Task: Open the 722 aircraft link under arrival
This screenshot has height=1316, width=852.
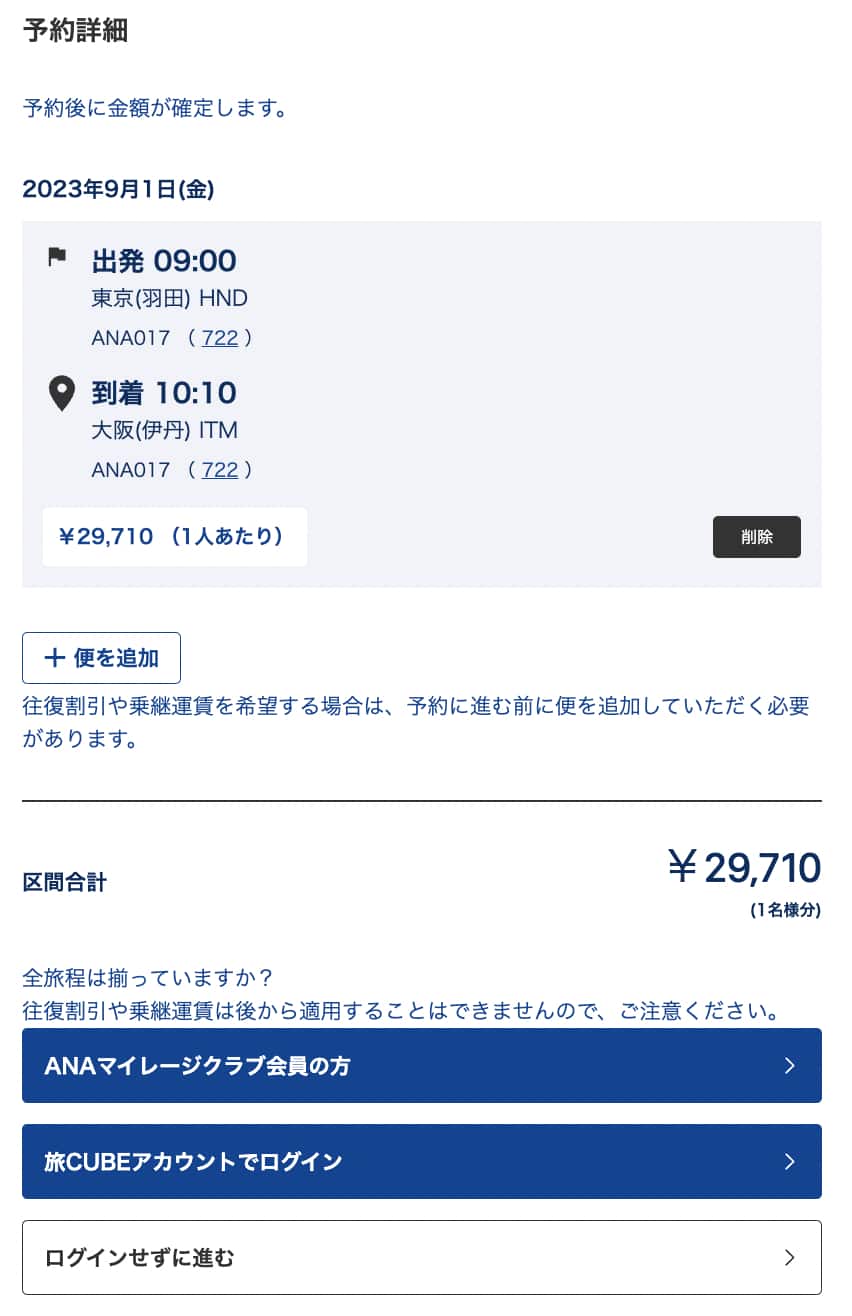Action: tap(220, 469)
